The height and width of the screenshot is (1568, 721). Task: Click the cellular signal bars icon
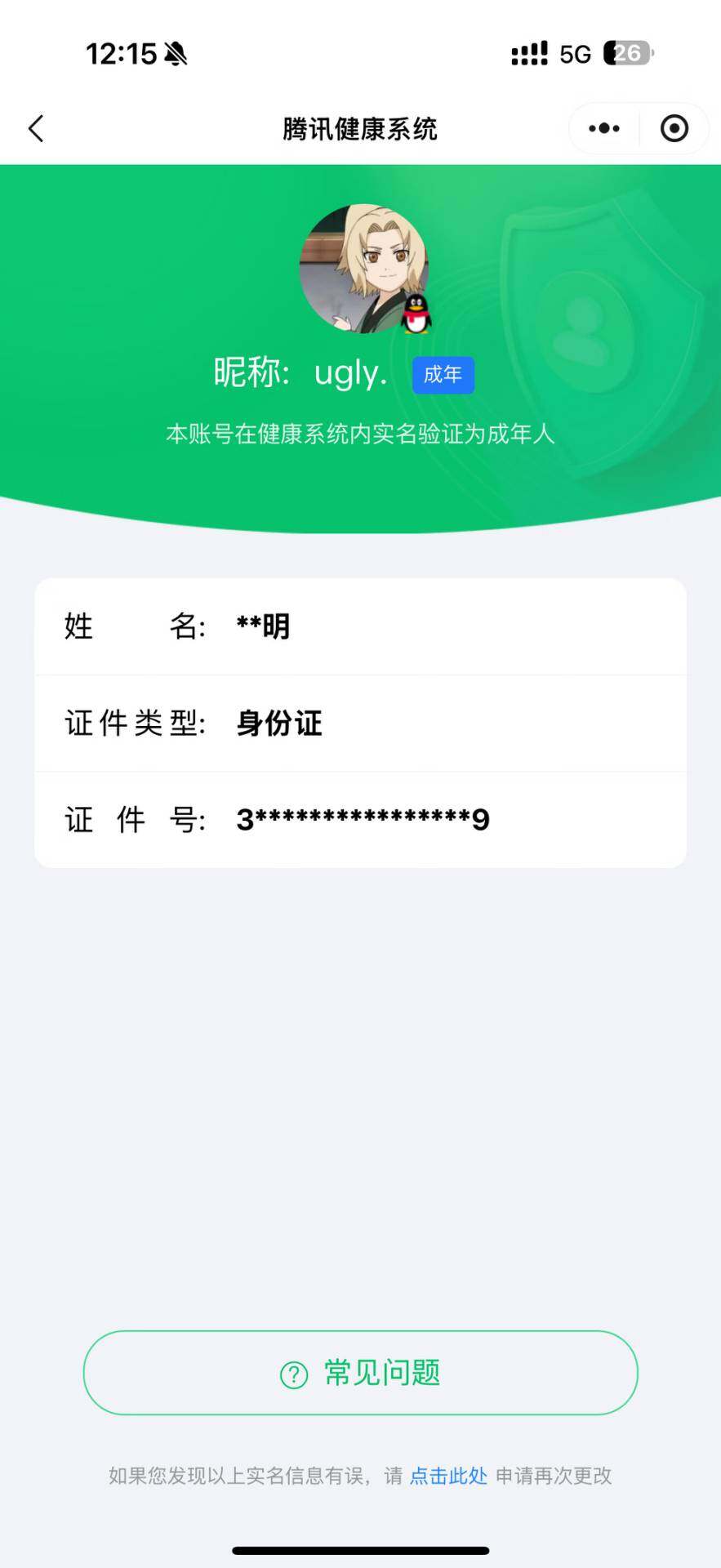point(529,52)
